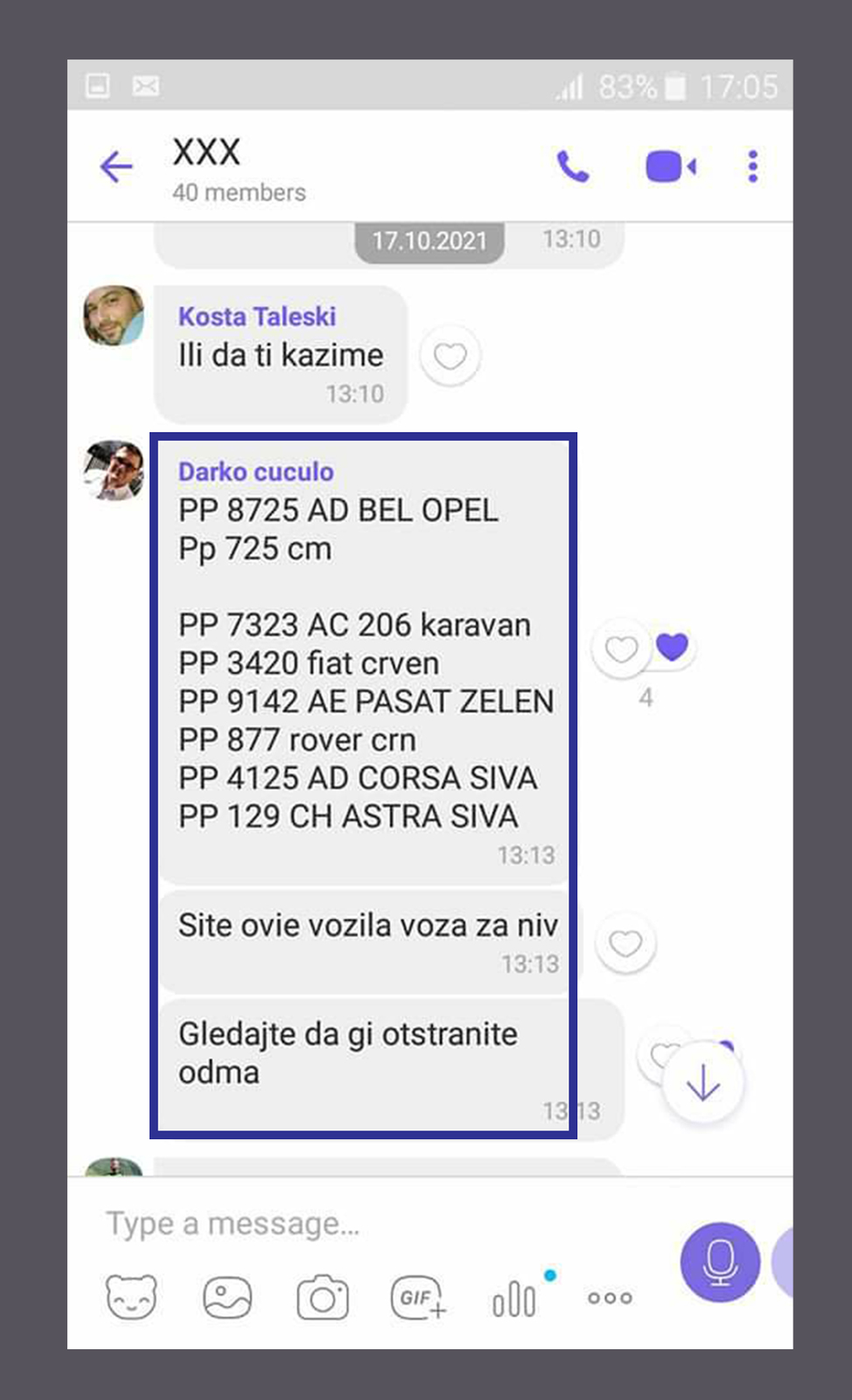Start a video call in the group
This screenshot has height=1400, width=852.
(x=670, y=166)
